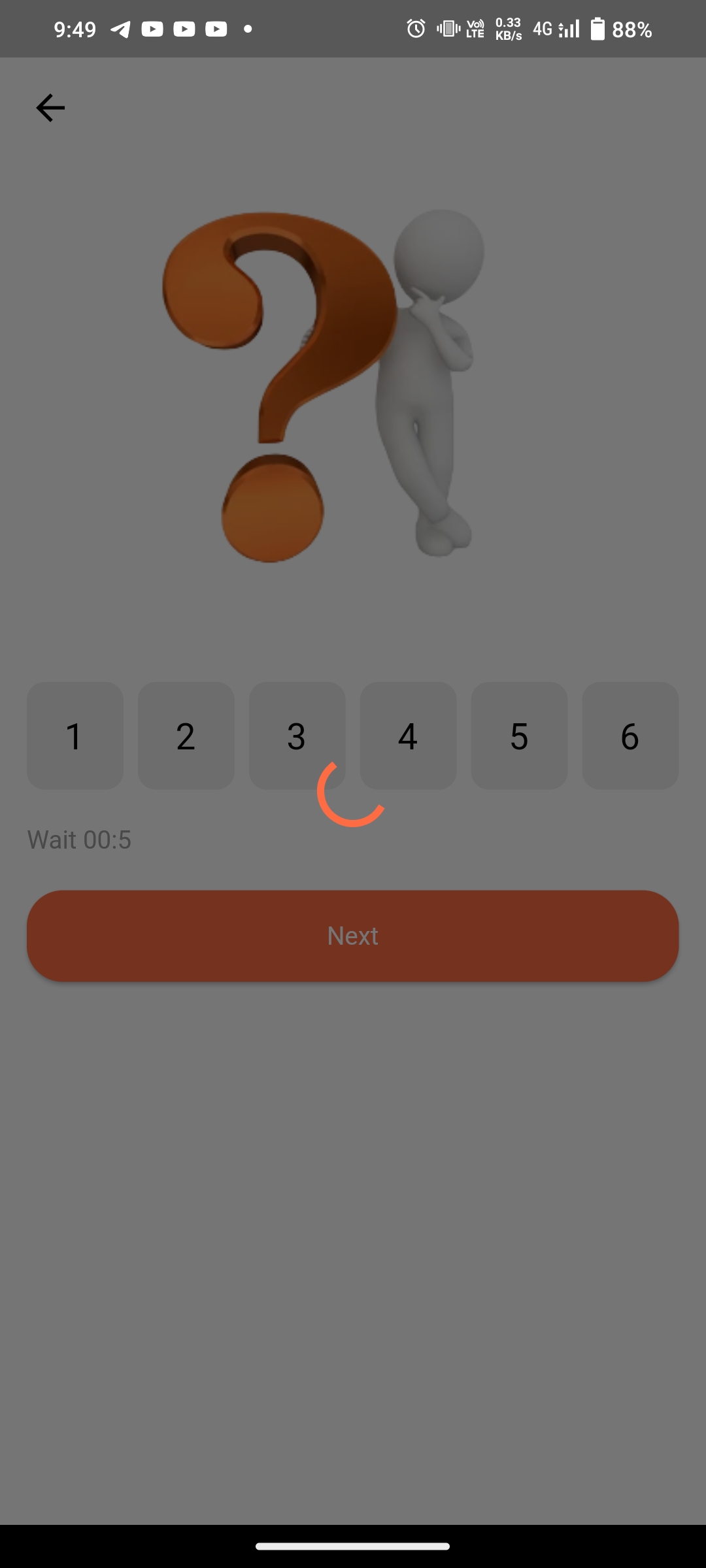Choose number 2 box
The image size is (706, 1568).
(x=186, y=736)
